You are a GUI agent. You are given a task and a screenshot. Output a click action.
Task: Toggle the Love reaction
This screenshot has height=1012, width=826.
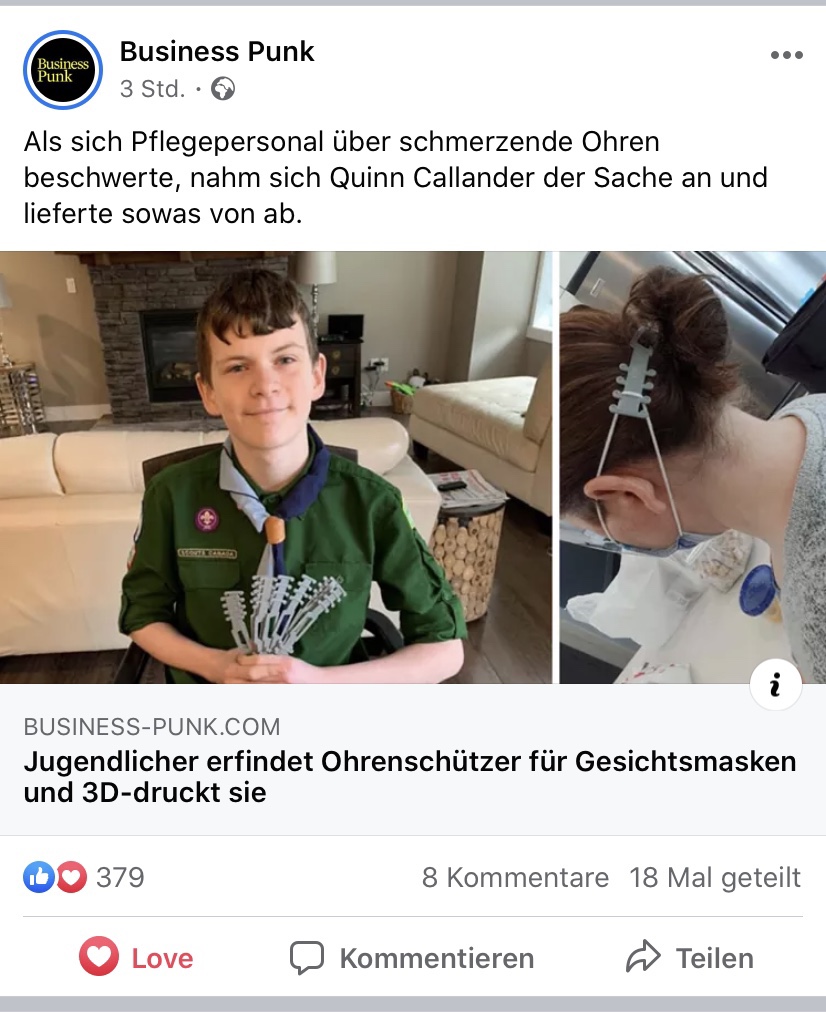(137, 958)
